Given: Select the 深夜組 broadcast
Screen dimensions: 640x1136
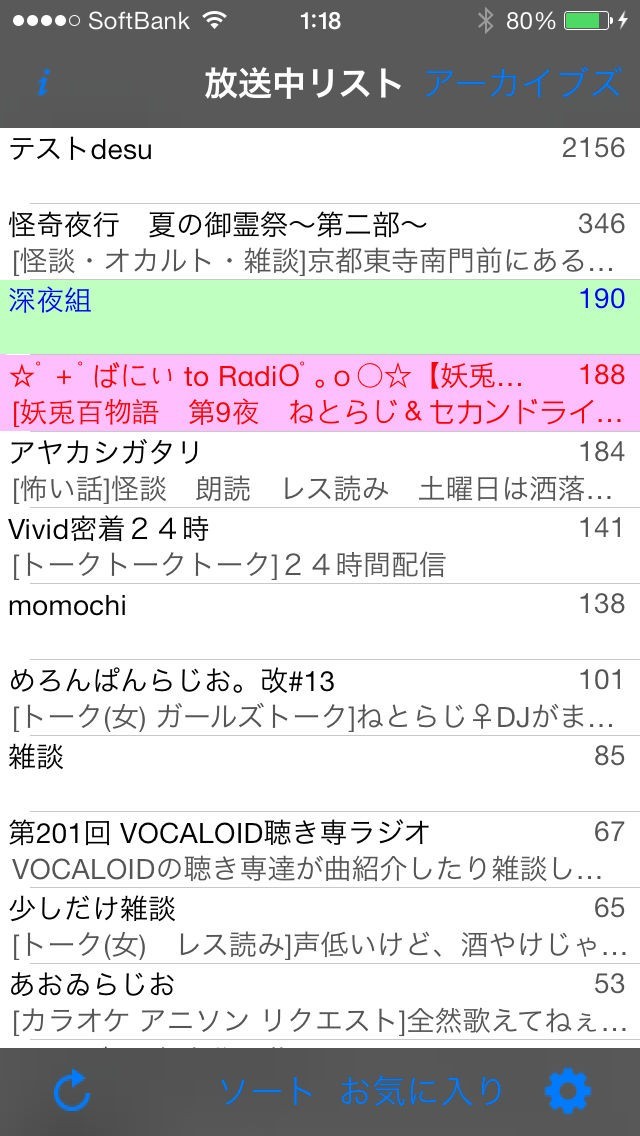Looking at the screenshot, I should pos(320,317).
